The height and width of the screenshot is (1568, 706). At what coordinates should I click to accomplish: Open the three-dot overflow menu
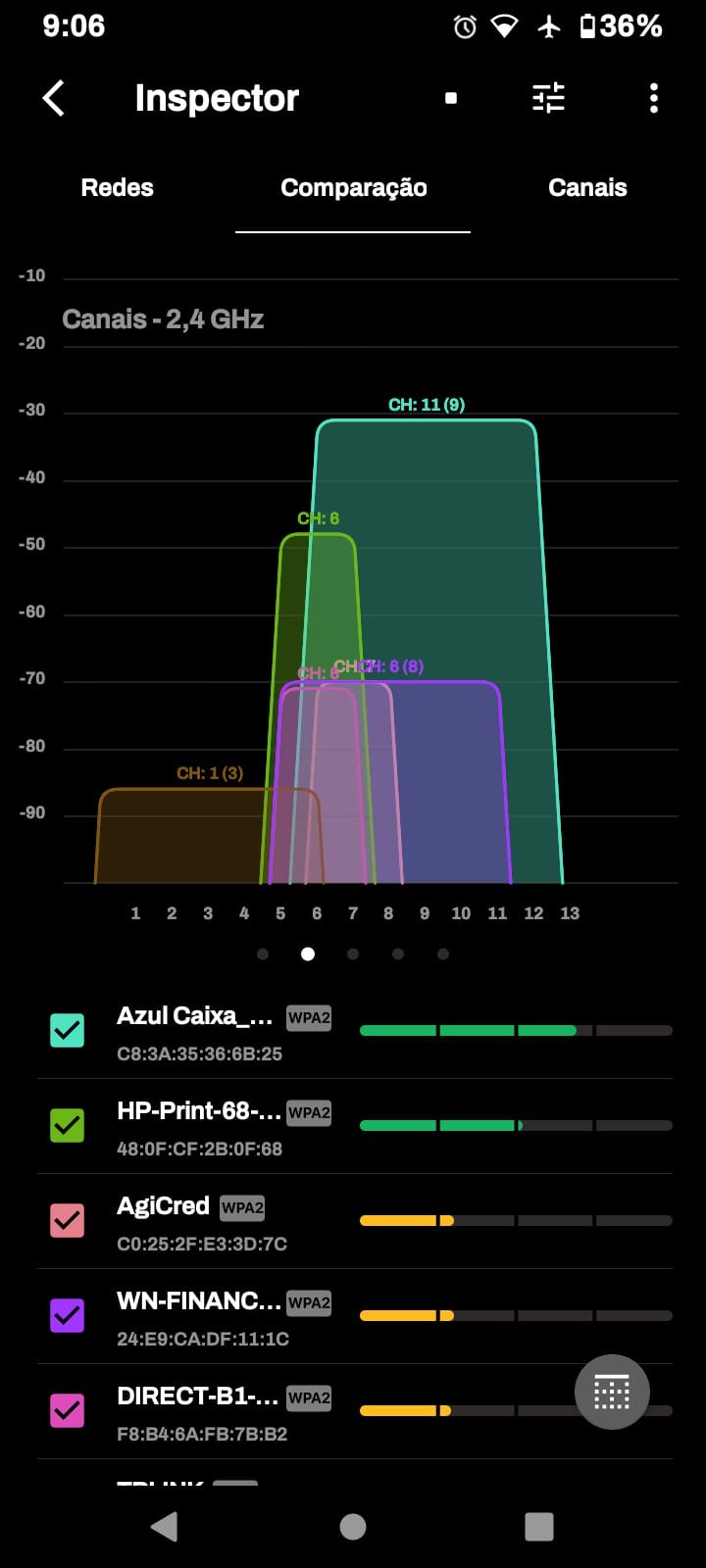[x=654, y=98]
